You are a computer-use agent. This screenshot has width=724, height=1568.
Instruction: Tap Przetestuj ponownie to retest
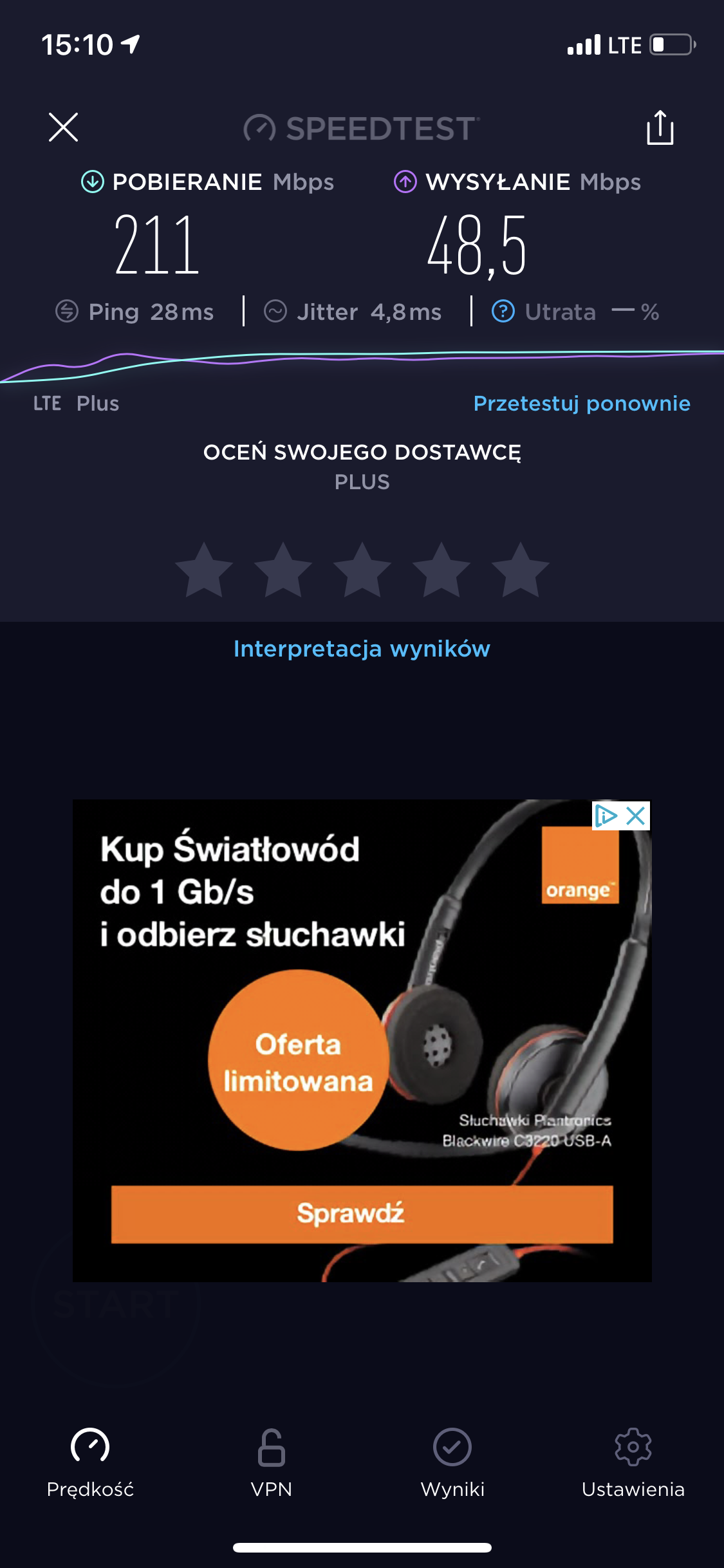pyautogui.click(x=581, y=404)
